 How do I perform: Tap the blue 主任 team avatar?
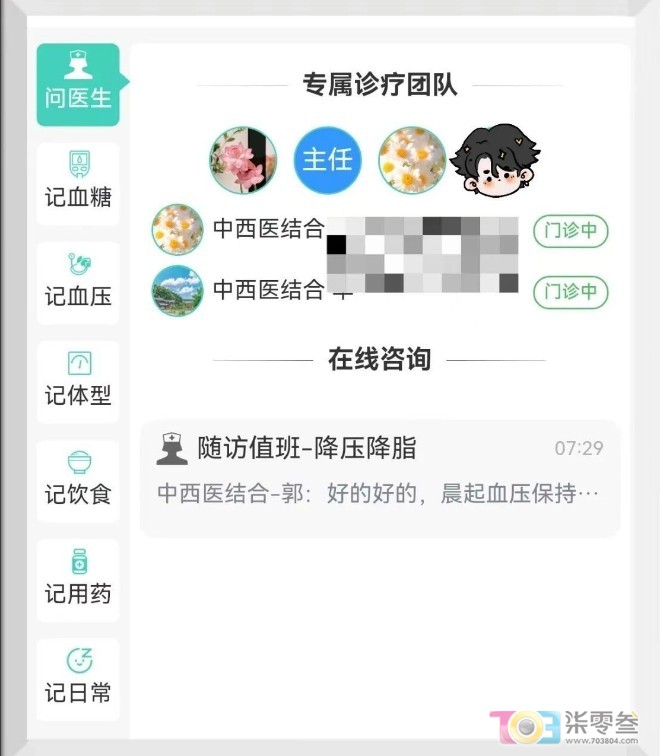point(327,160)
